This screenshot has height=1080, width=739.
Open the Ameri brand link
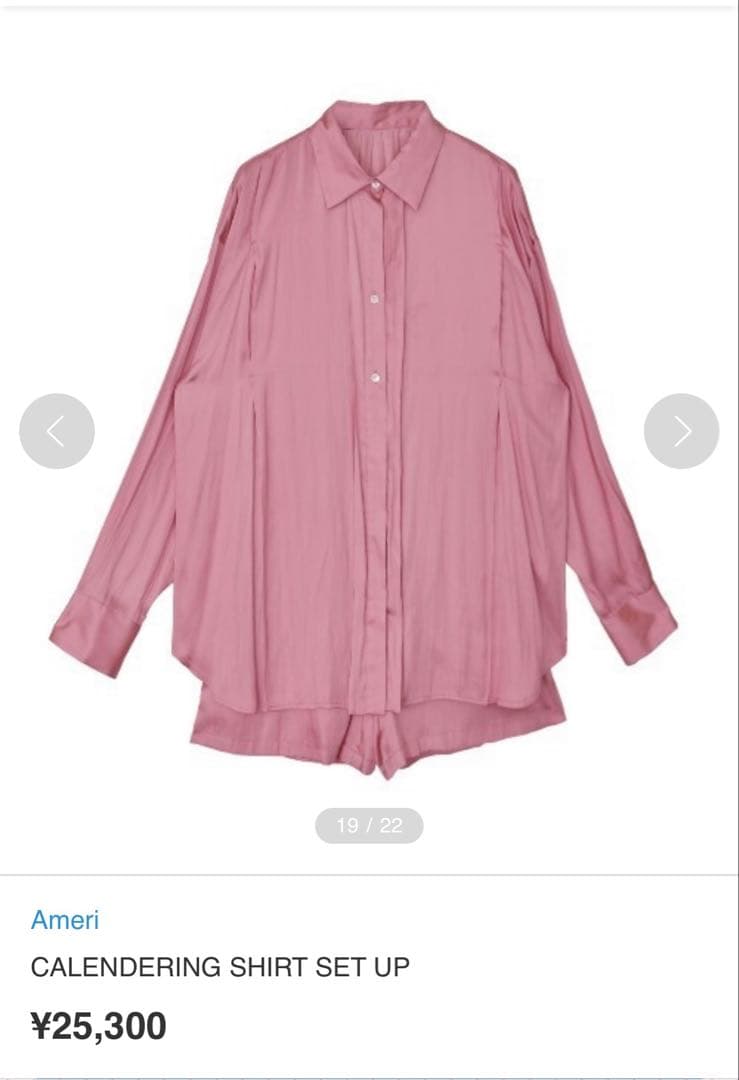[x=65, y=920]
